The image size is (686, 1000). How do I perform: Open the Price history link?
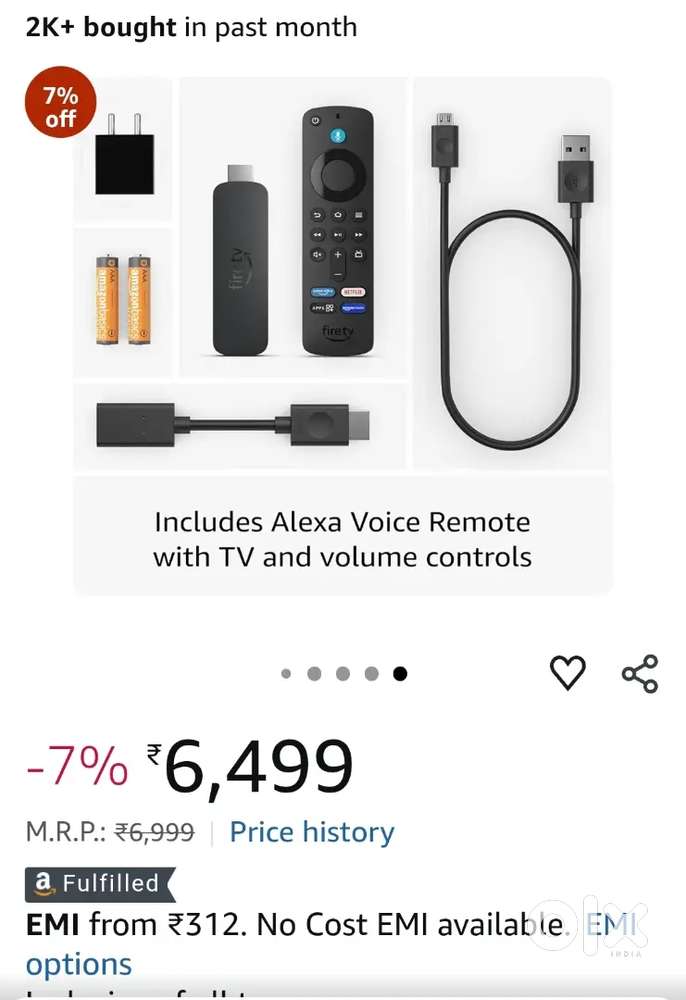312,832
